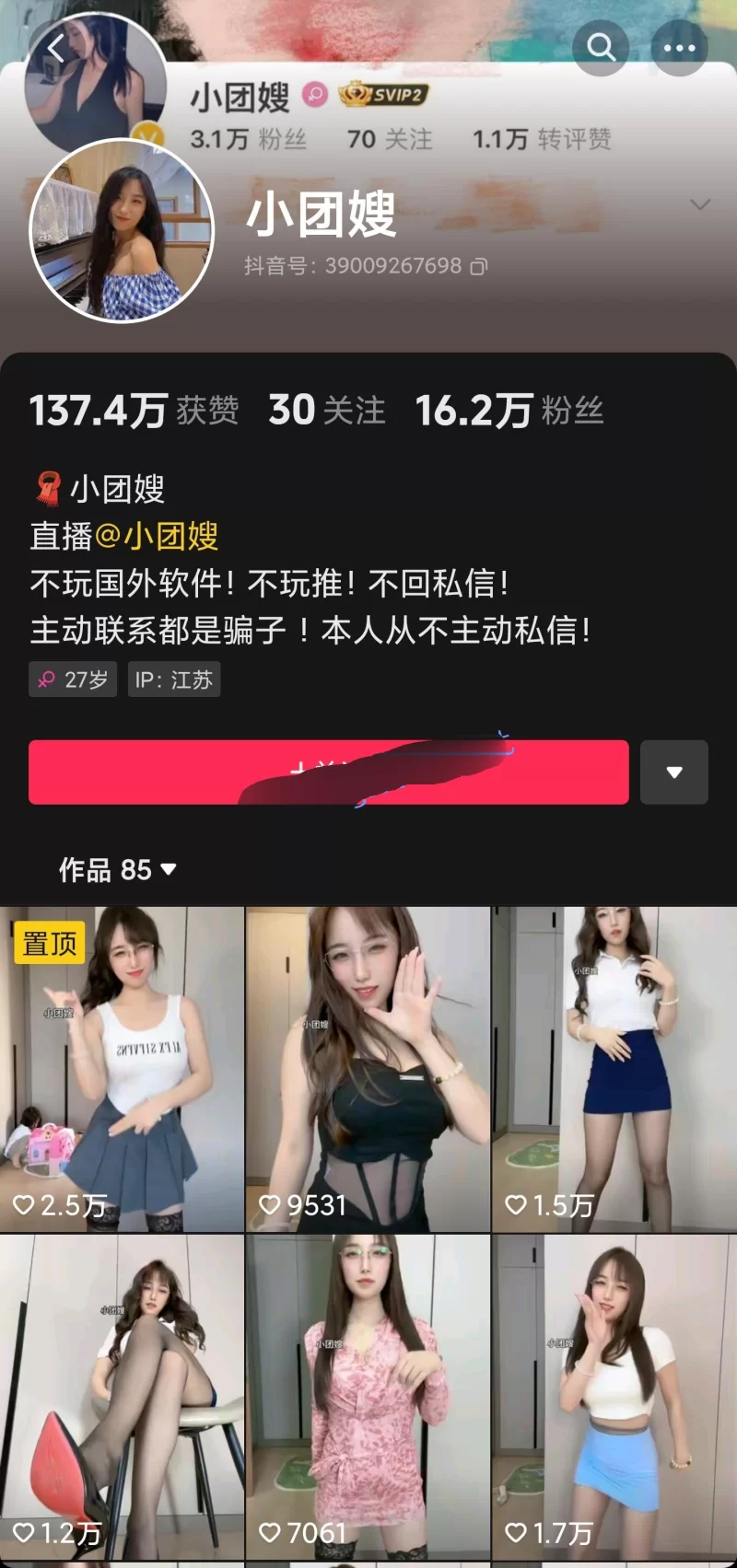Open the 作品 85 sort dropdown

coord(117,870)
